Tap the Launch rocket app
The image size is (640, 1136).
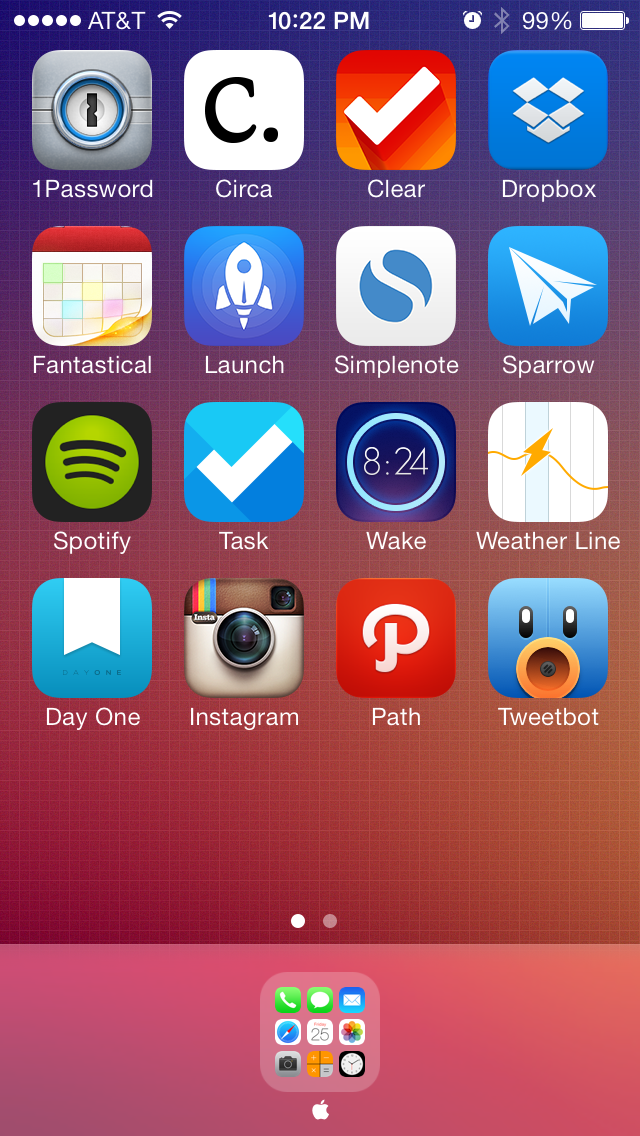(244, 286)
